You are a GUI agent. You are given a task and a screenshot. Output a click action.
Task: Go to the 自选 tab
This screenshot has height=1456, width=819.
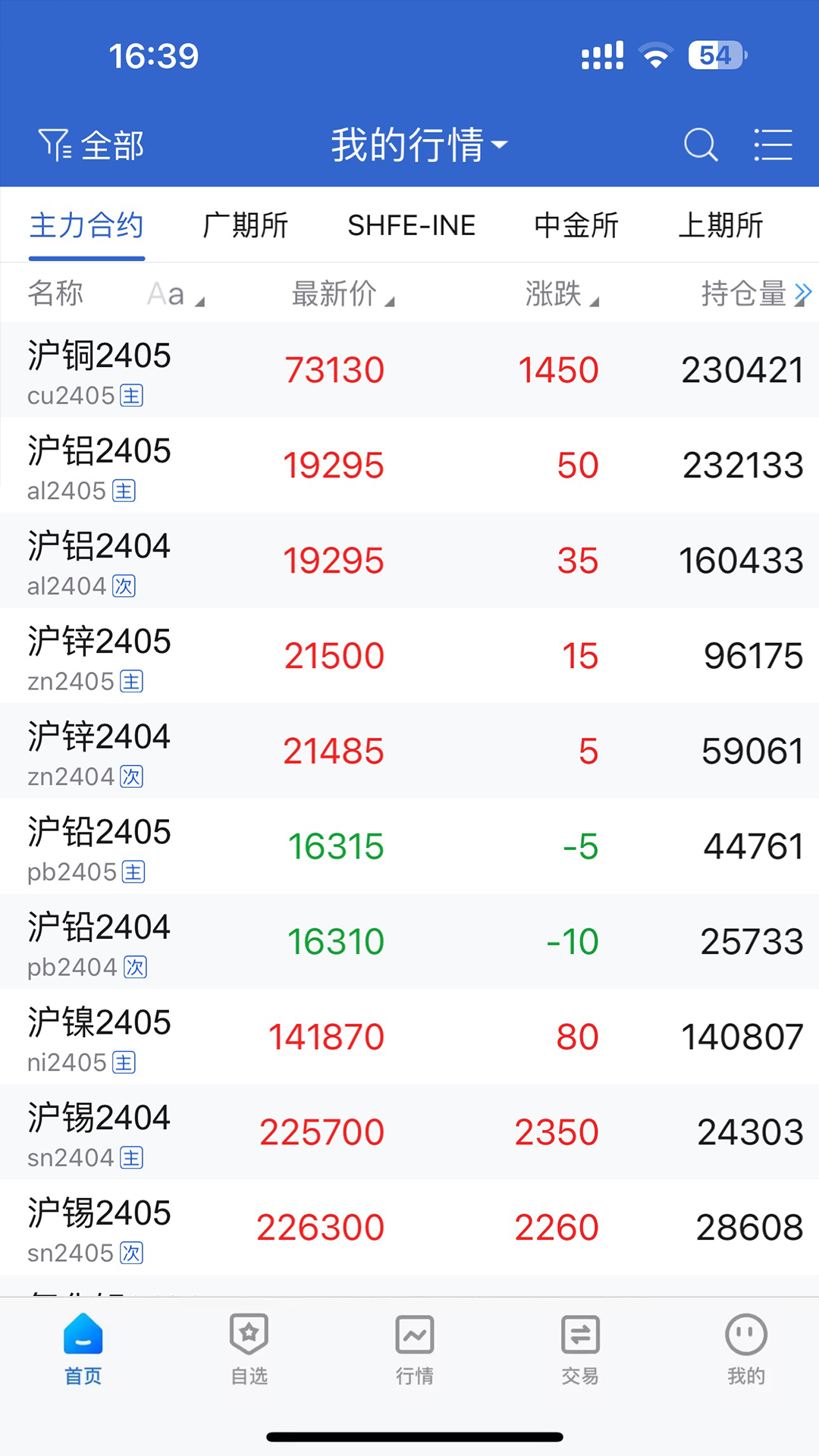[x=249, y=1349]
